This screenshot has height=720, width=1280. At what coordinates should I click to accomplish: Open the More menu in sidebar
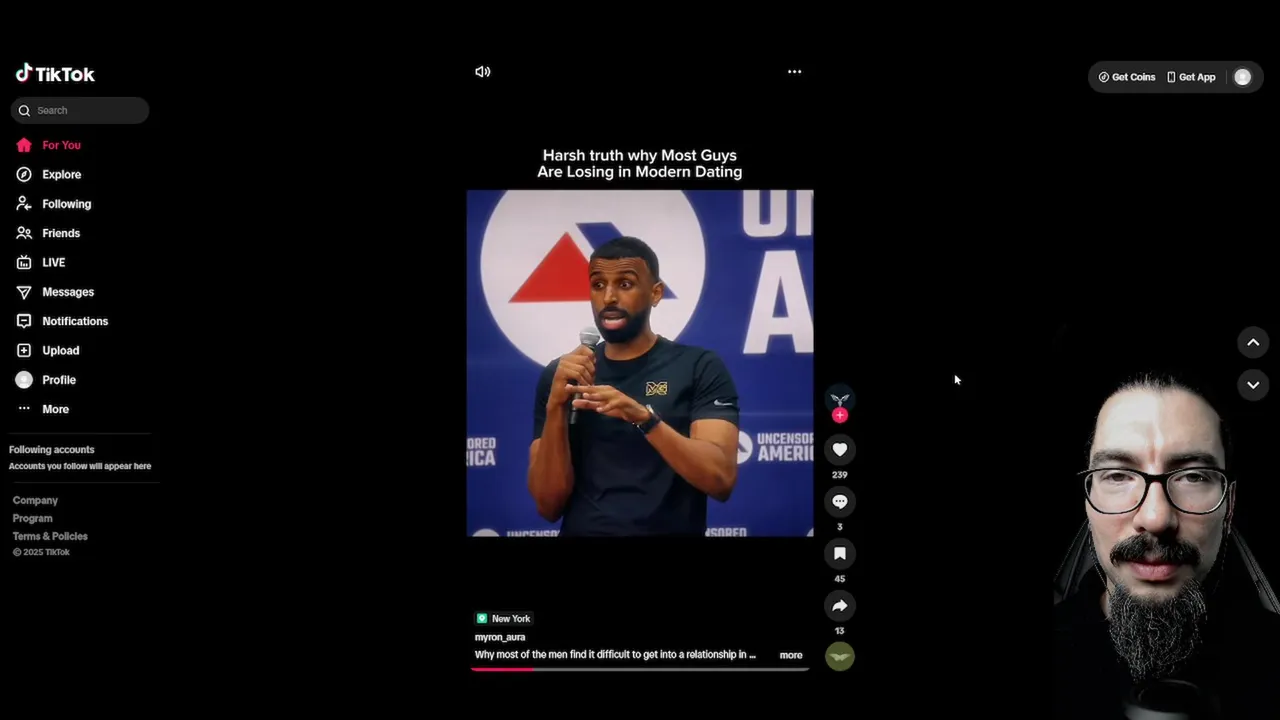[x=54, y=409]
